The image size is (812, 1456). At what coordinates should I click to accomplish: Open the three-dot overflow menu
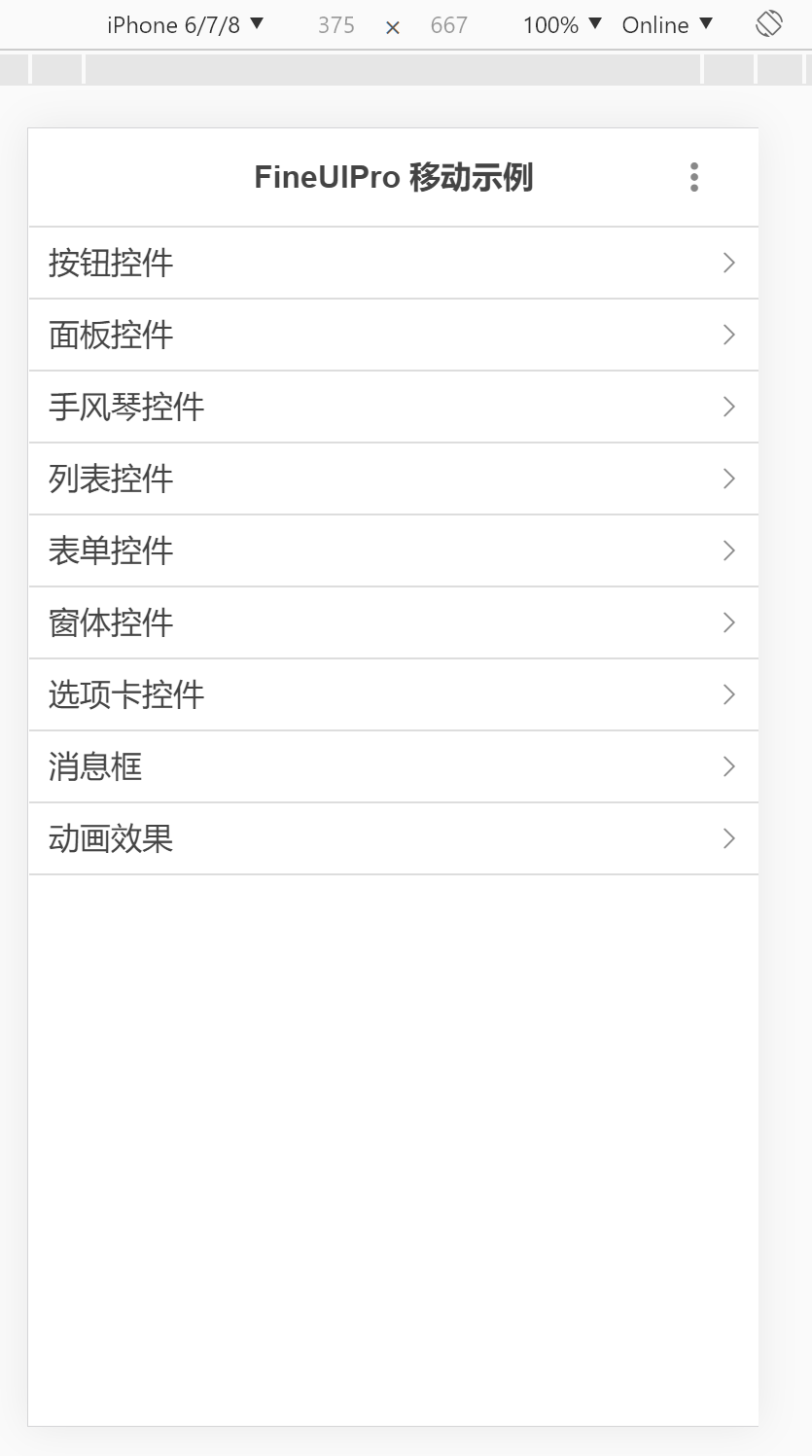tap(693, 177)
